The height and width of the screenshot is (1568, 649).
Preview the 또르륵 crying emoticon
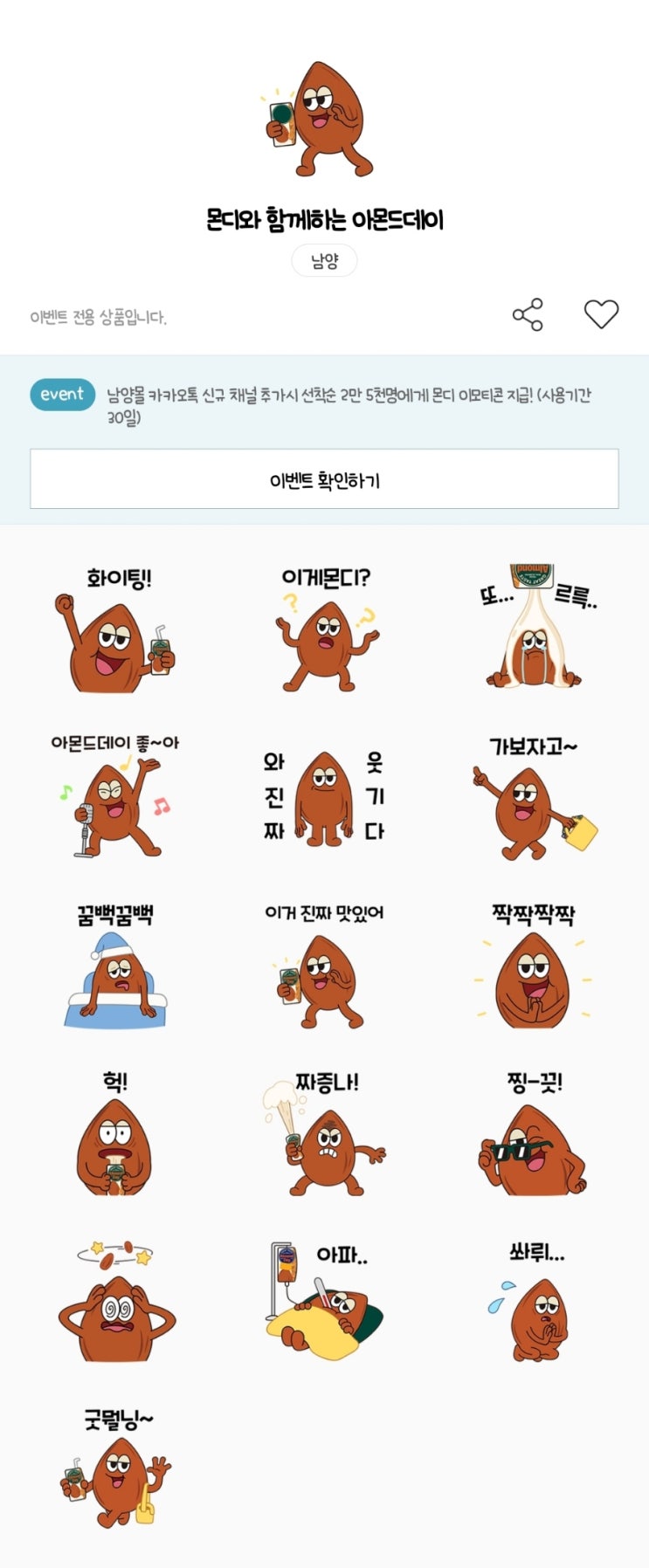point(535,630)
